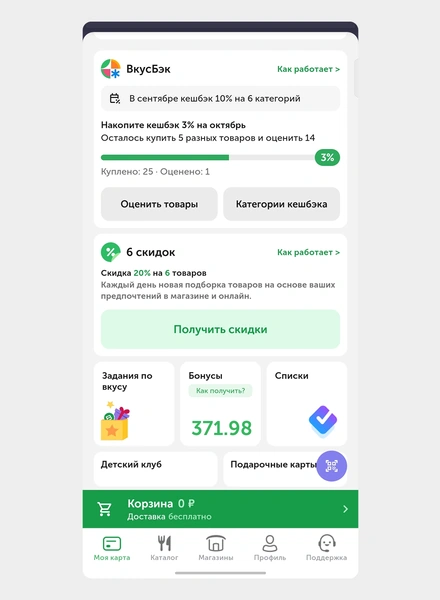Open '6 скидок' 'Как работает' link
The height and width of the screenshot is (600, 440).
[308, 253]
